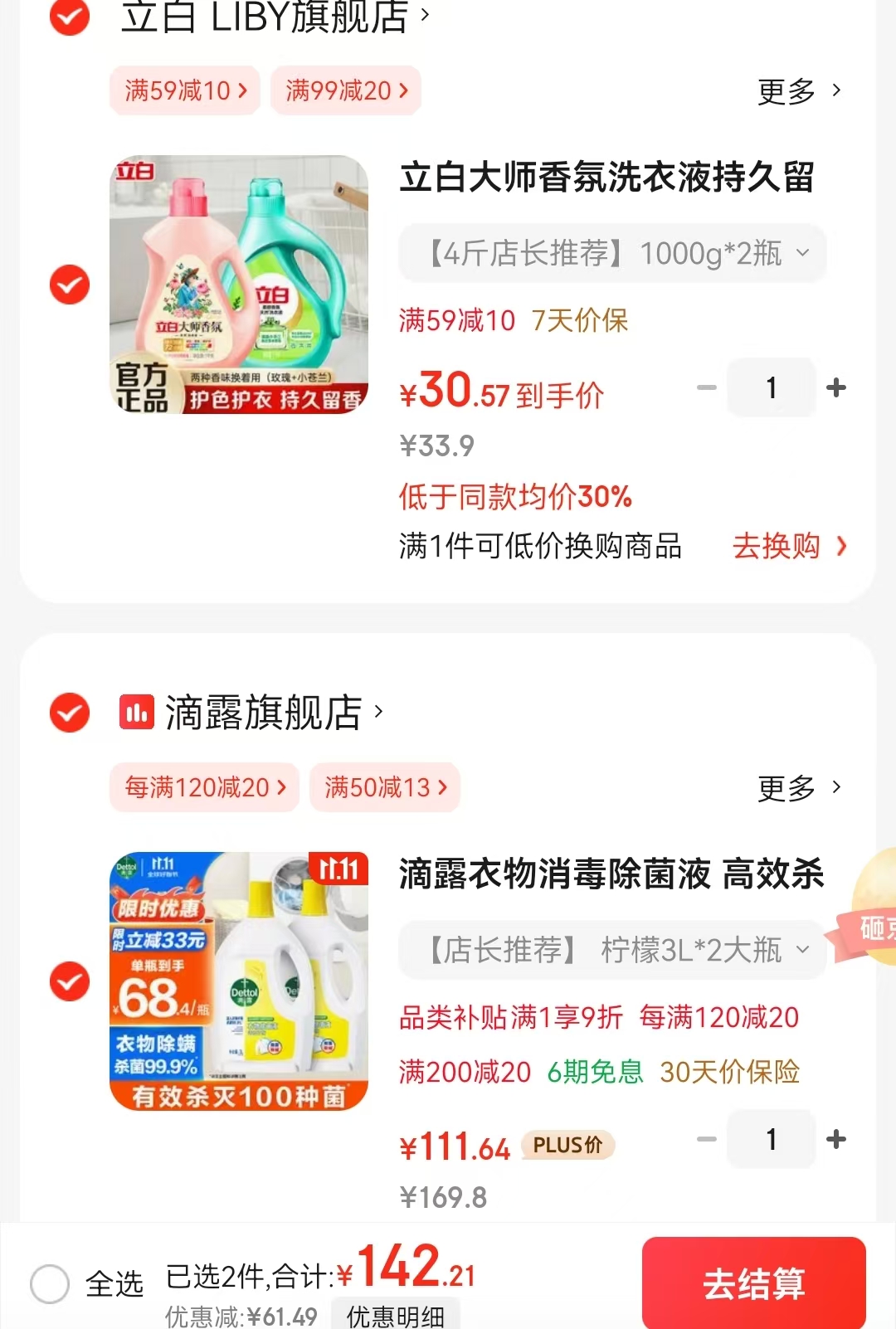The height and width of the screenshot is (1329, 896).
Task: Change the 柠檬3L*2大瓶 specification dropdown
Action: click(x=612, y=950)
